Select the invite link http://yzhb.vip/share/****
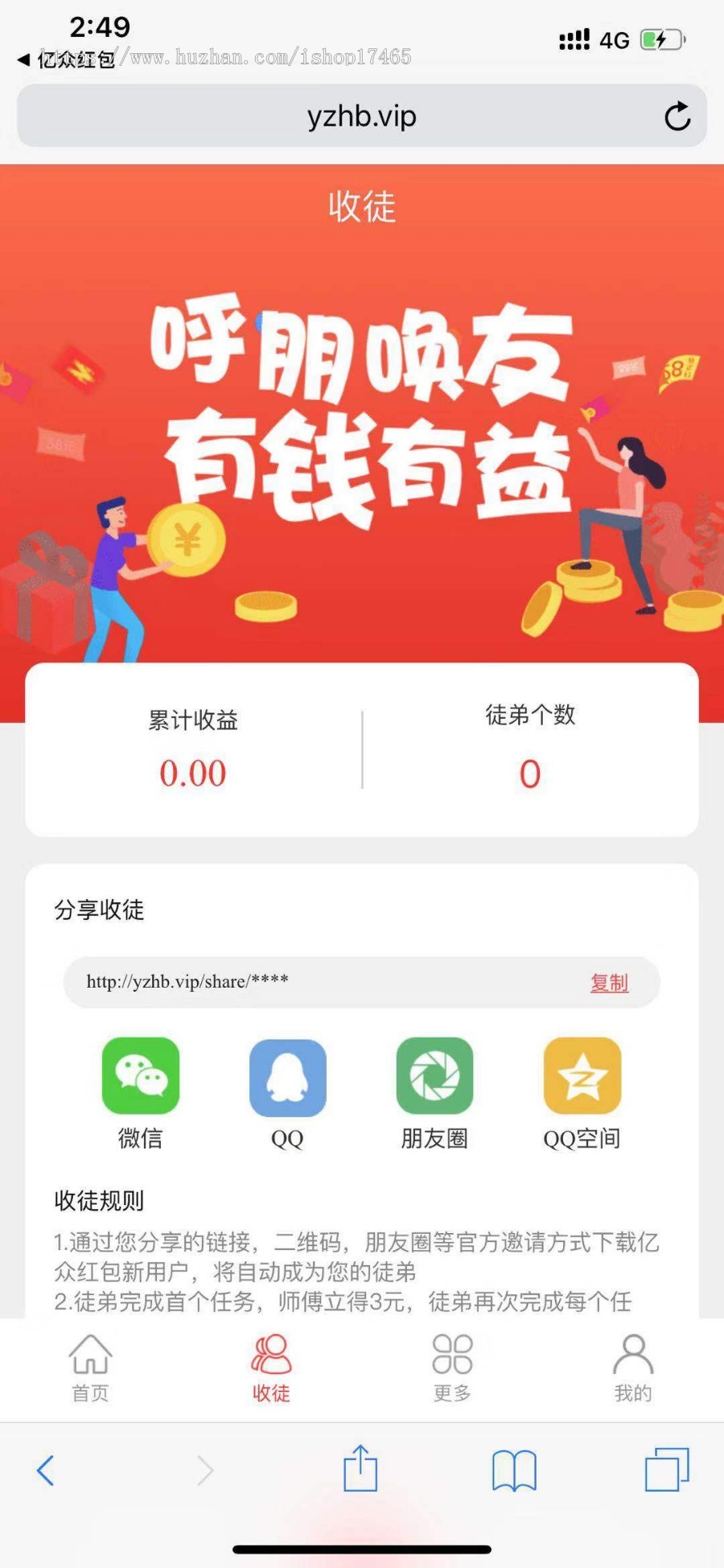 (187, 983)
